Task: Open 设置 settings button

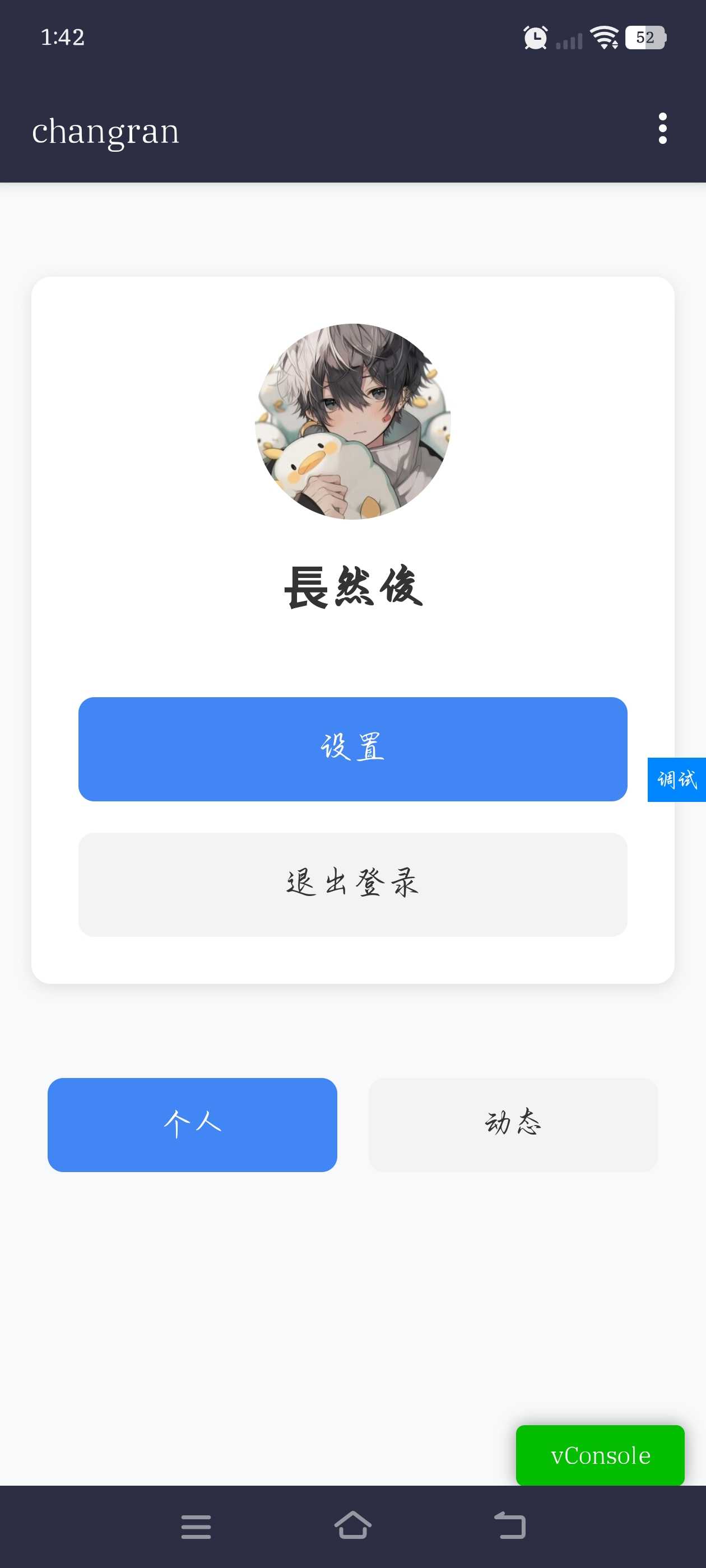Action: [352, 749]
